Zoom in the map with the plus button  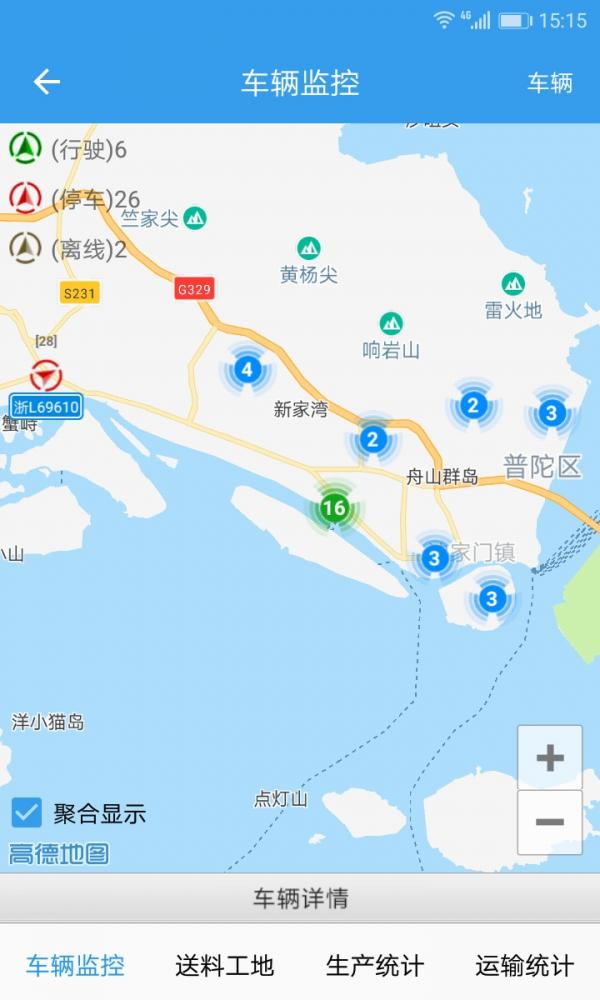point(549,758)
